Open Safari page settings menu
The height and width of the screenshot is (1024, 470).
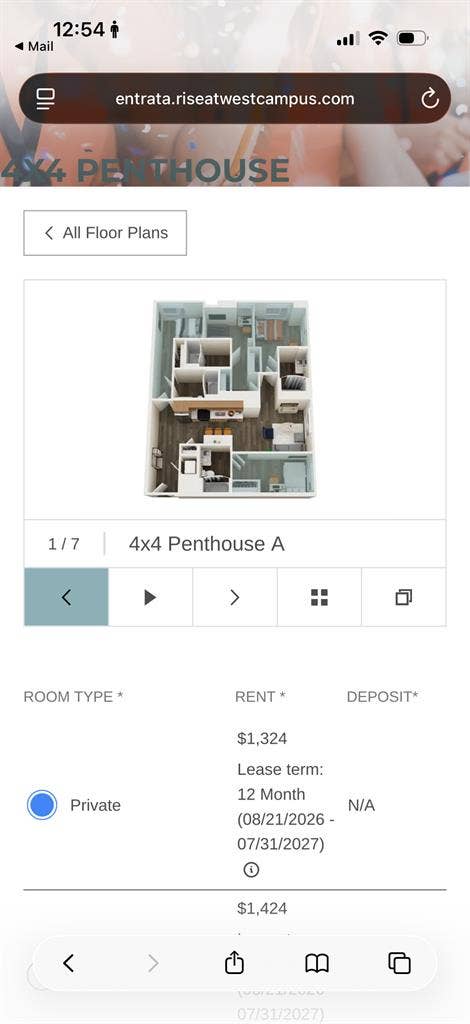[x=45, y=99]
